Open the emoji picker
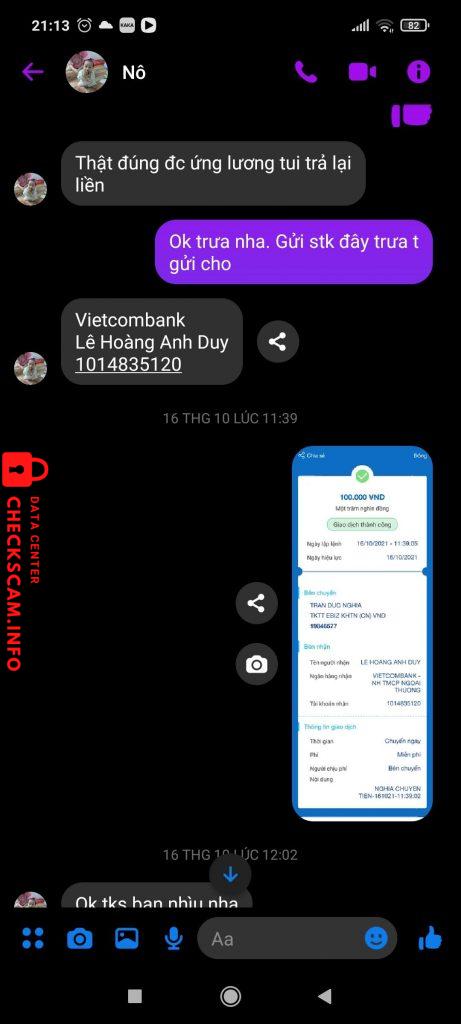Screen dimensions: 461x1024 (x=376, y=938)
